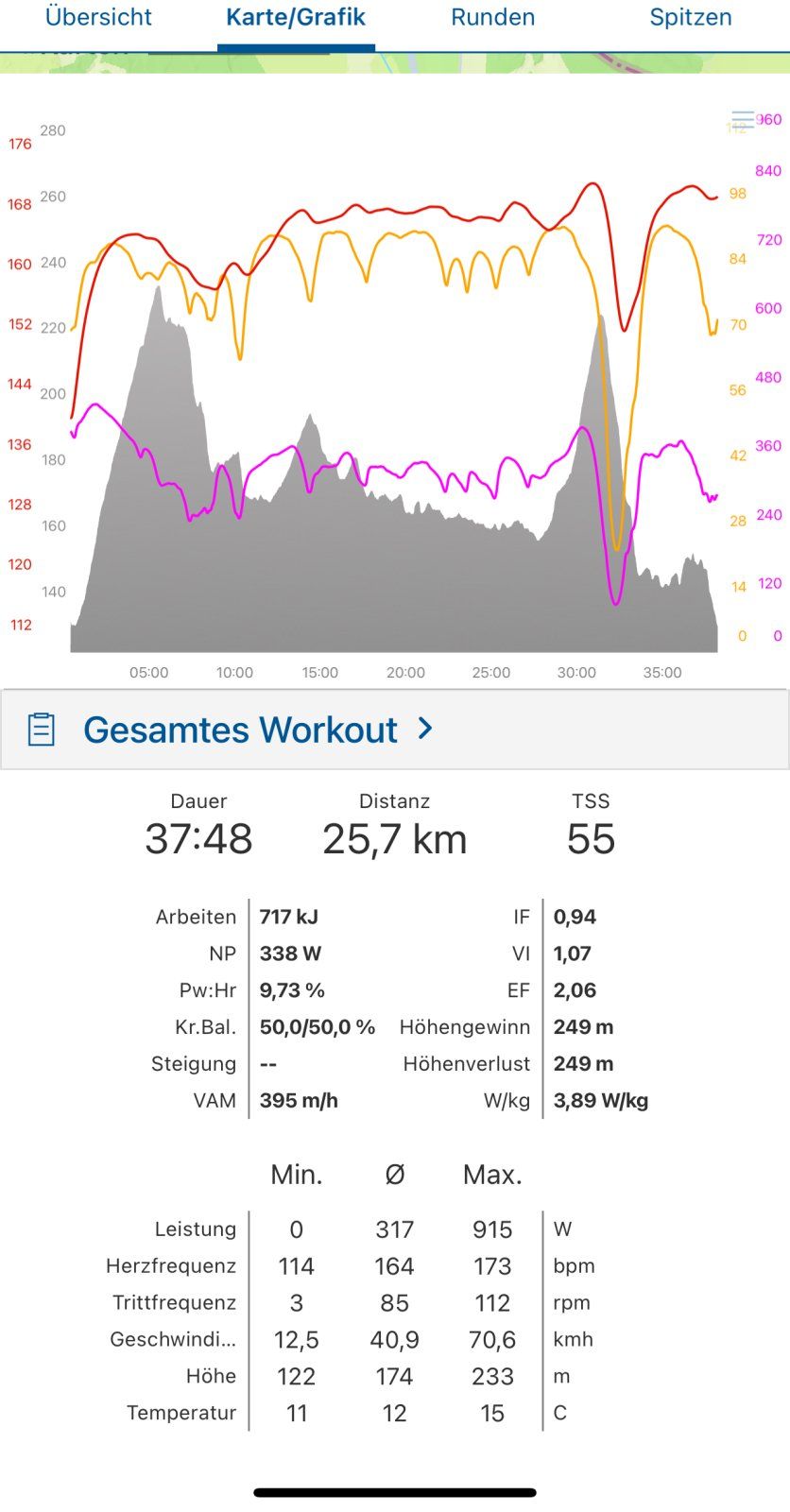Open the Runden tab
790x1512 pixels.
point(492,17)
